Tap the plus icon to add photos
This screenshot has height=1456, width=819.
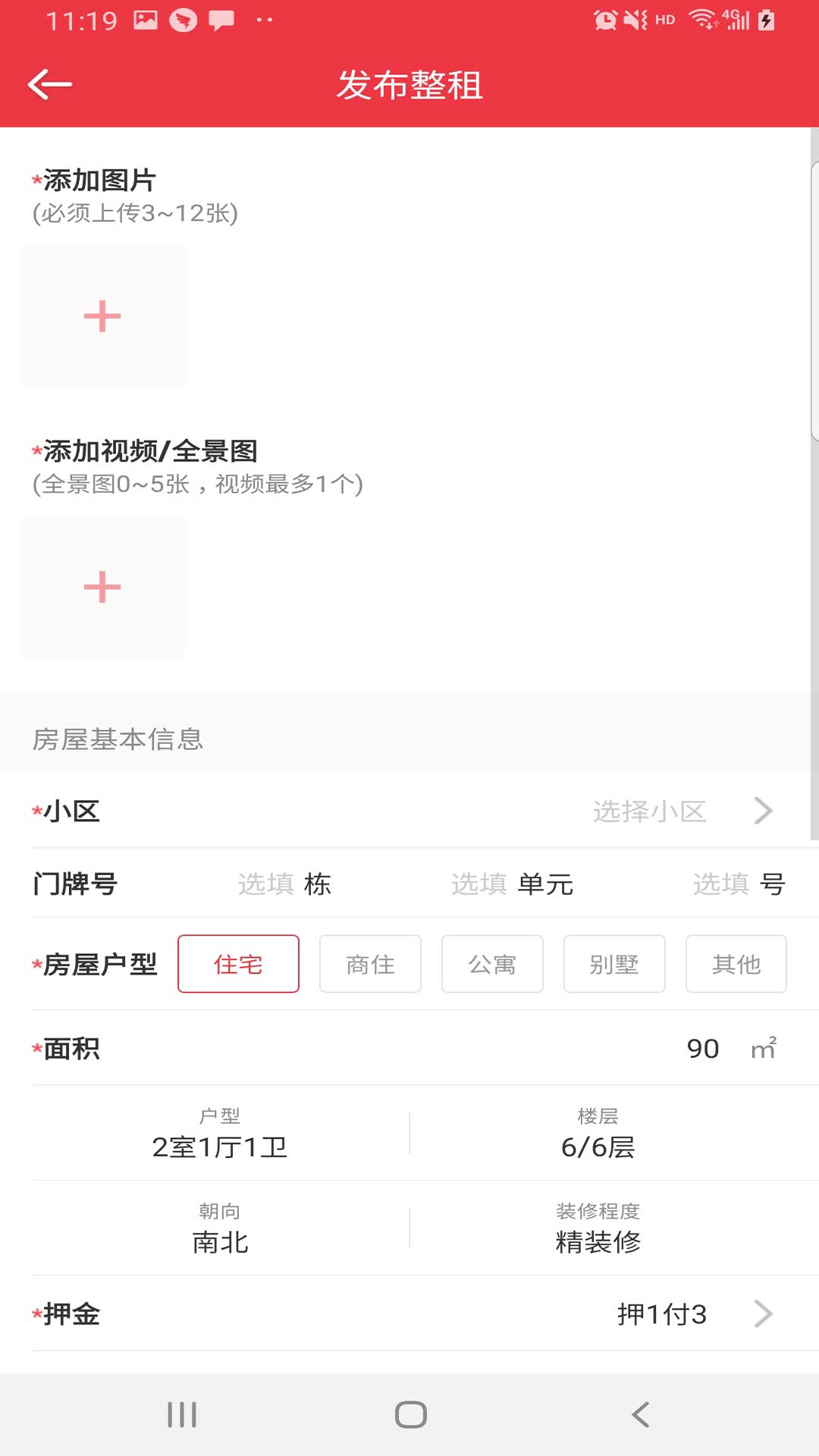click(x=102, y=315)
